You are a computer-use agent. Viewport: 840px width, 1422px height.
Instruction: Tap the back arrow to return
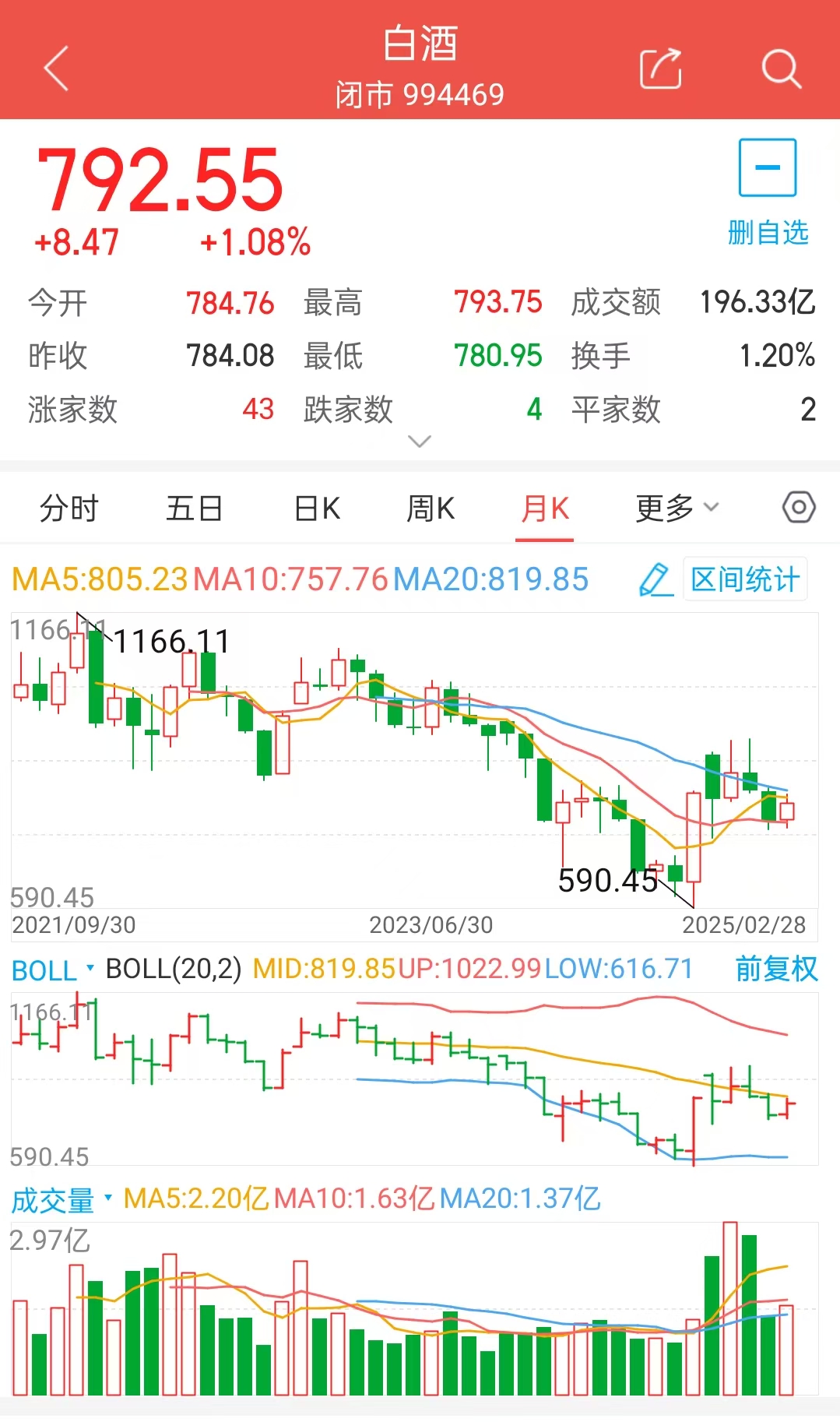(x=55, y=69)
